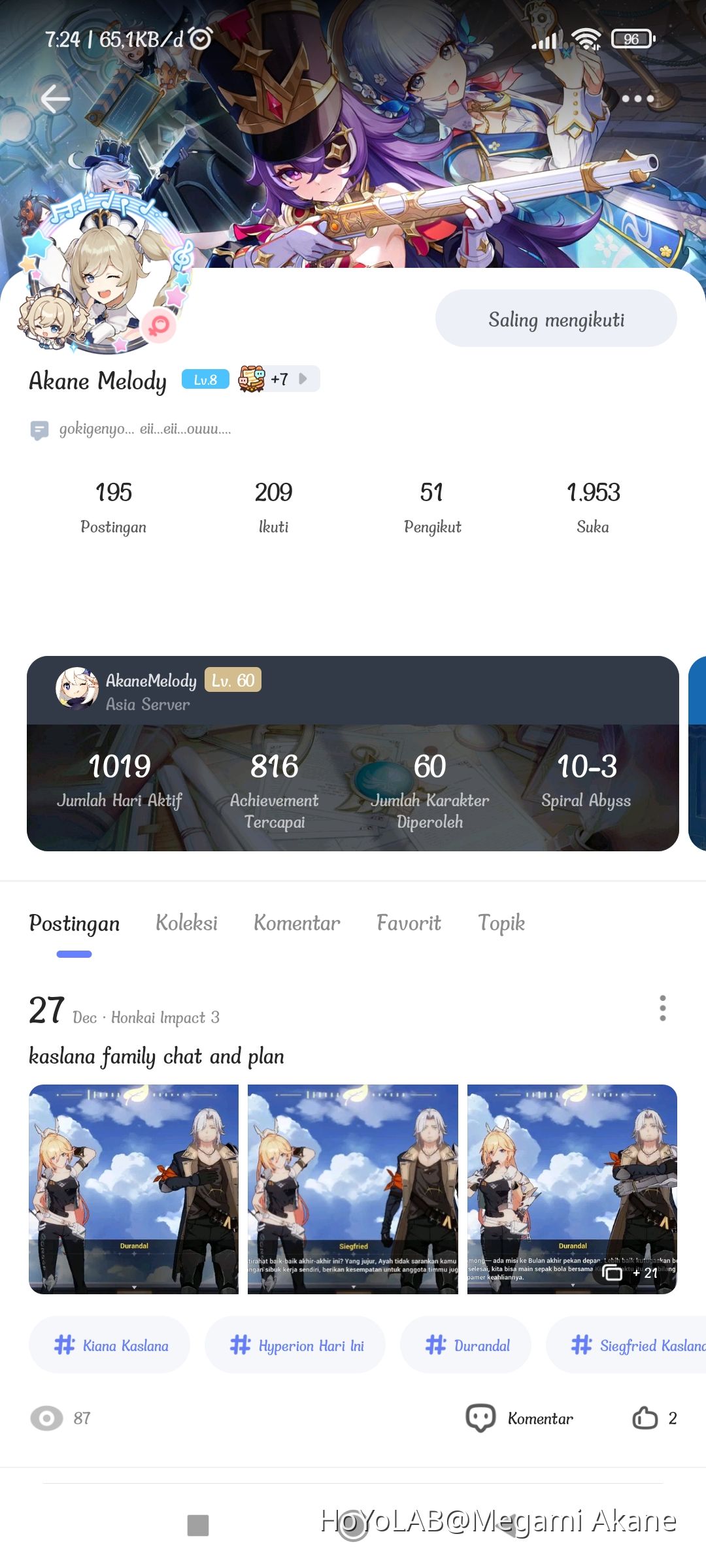Open the AkaneMelody Asia Server game card

(x=353, y=753)
